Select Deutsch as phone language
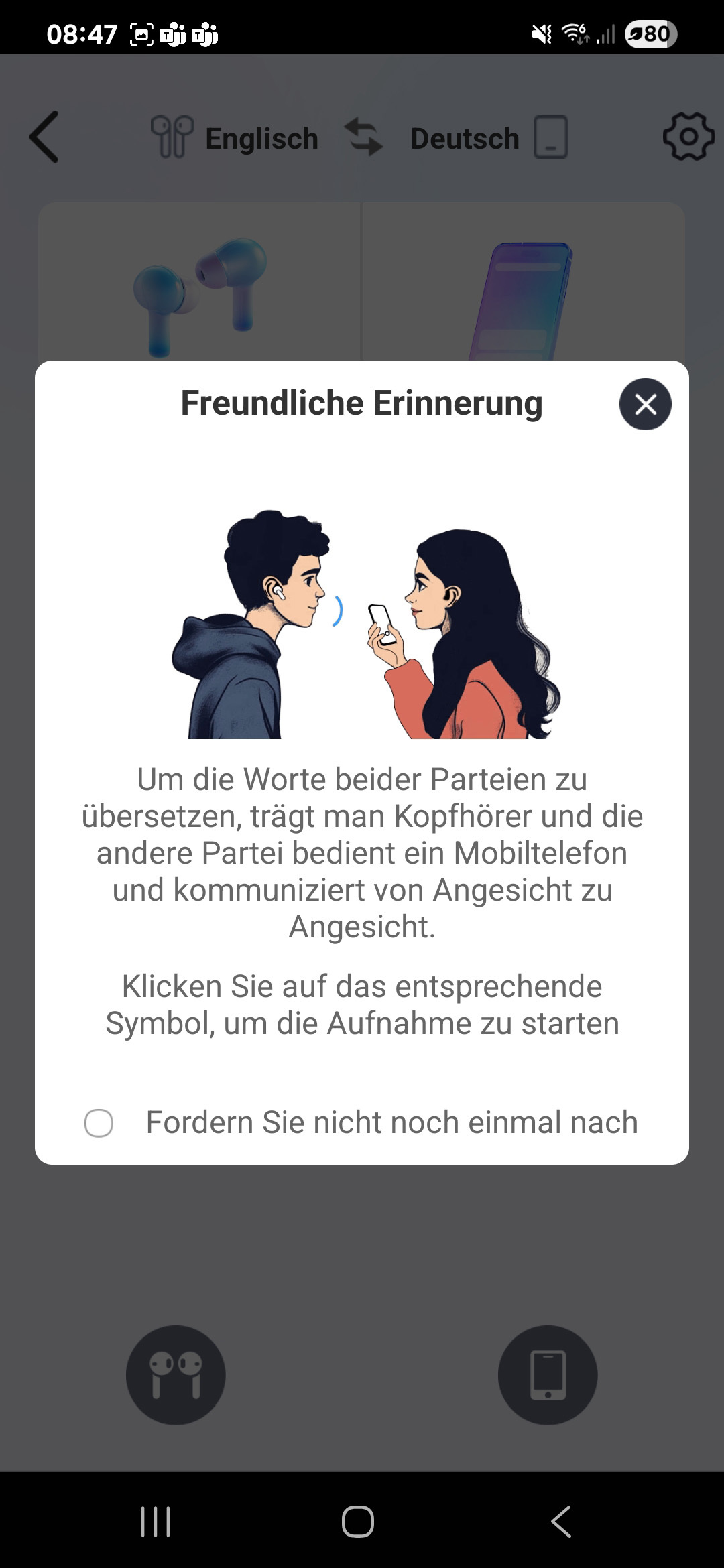The height and width of the screenshot is (1568, 724). click(465, 139)
